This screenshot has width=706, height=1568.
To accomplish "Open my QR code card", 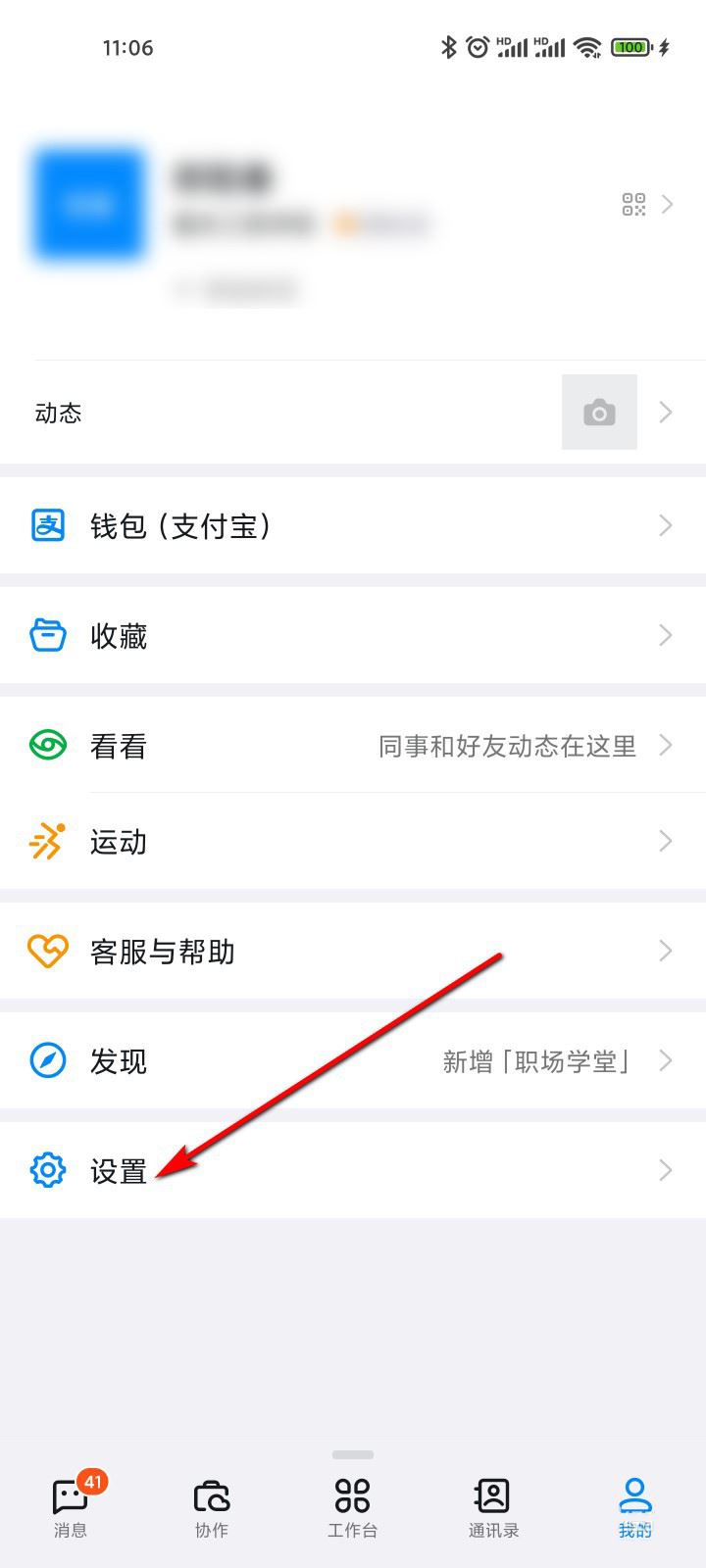I will (634, 204).
